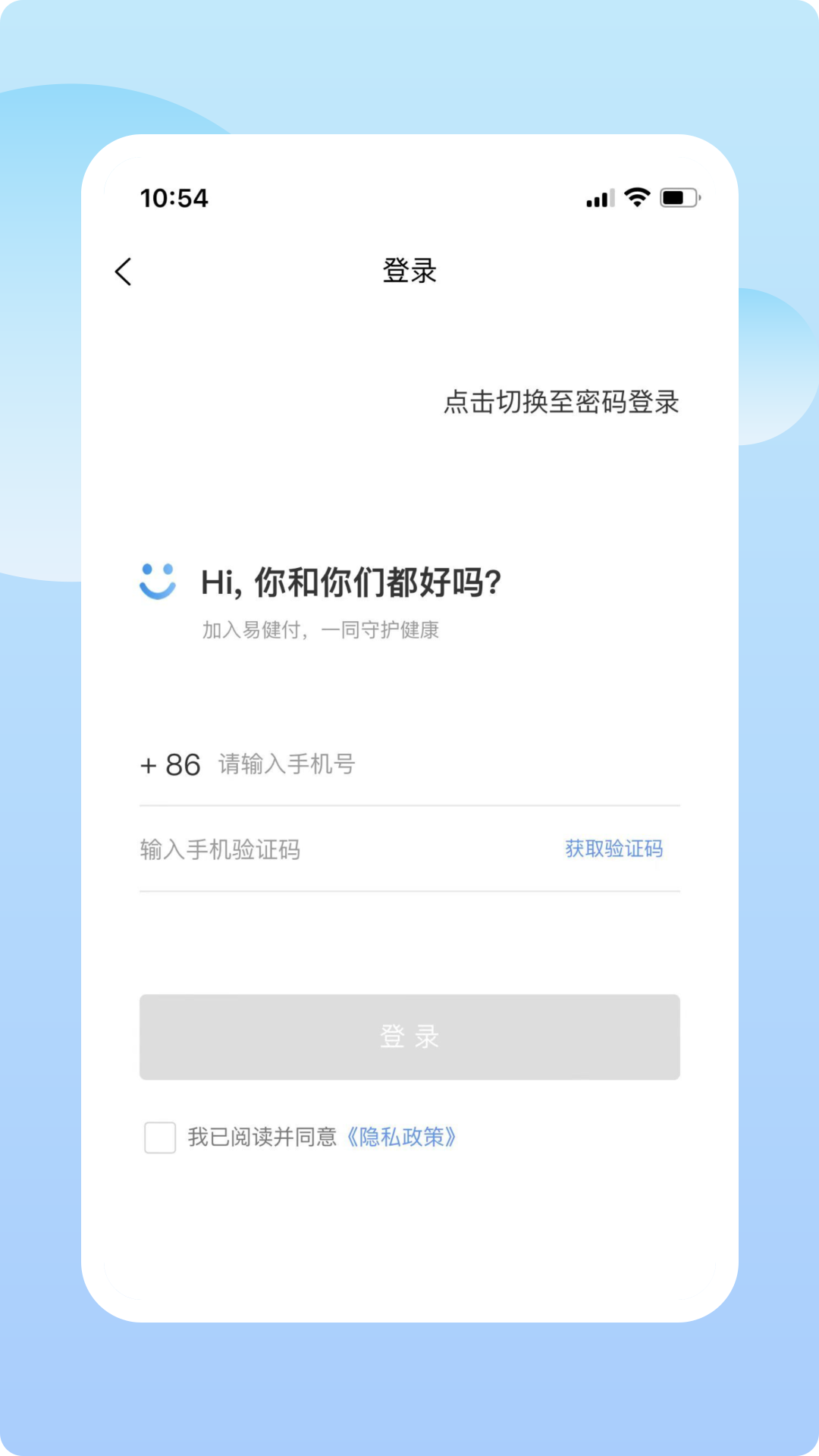
Task: Tap 获取验证码 to request a code
Action: pos(614,849)
